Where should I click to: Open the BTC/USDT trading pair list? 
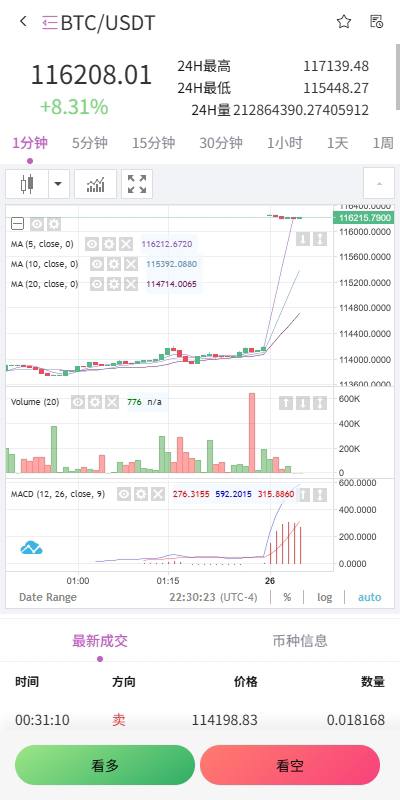(x=99, y=23)
